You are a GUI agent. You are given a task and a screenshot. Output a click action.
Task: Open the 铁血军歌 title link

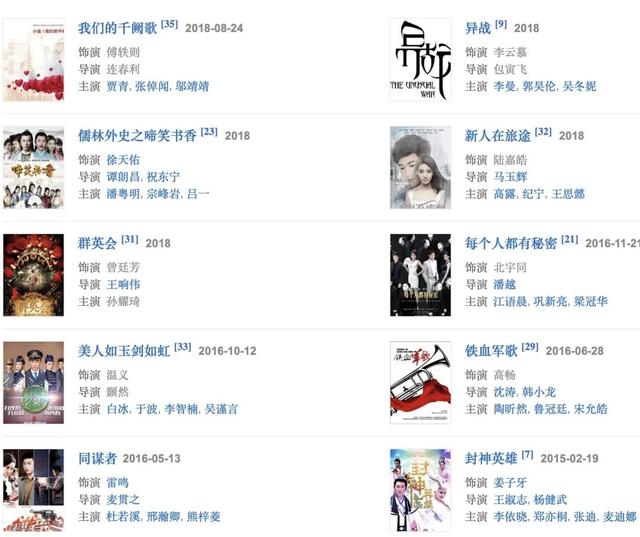click(x=491, y=351)
